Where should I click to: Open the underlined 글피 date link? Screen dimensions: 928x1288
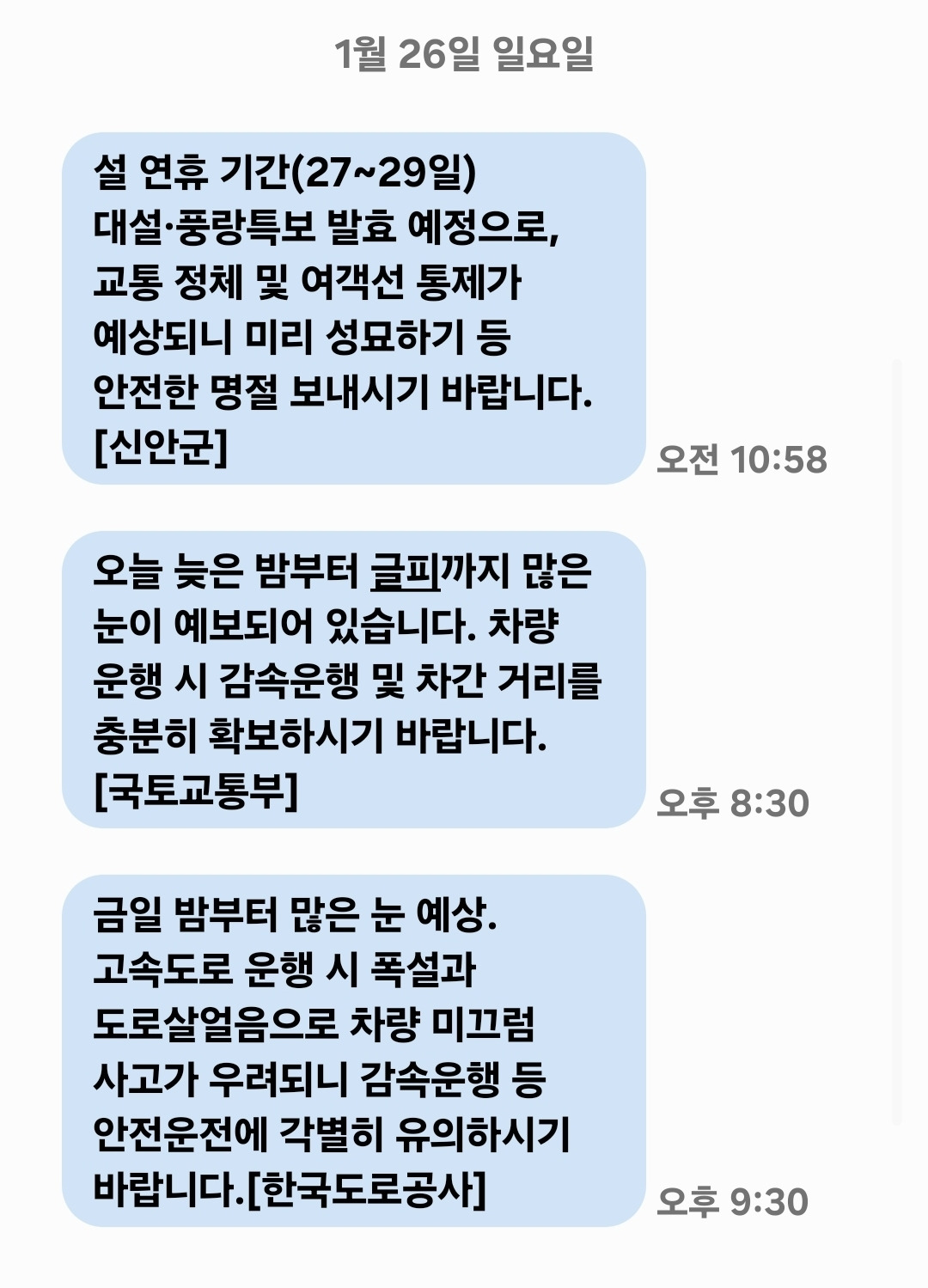tap(404, 571)
